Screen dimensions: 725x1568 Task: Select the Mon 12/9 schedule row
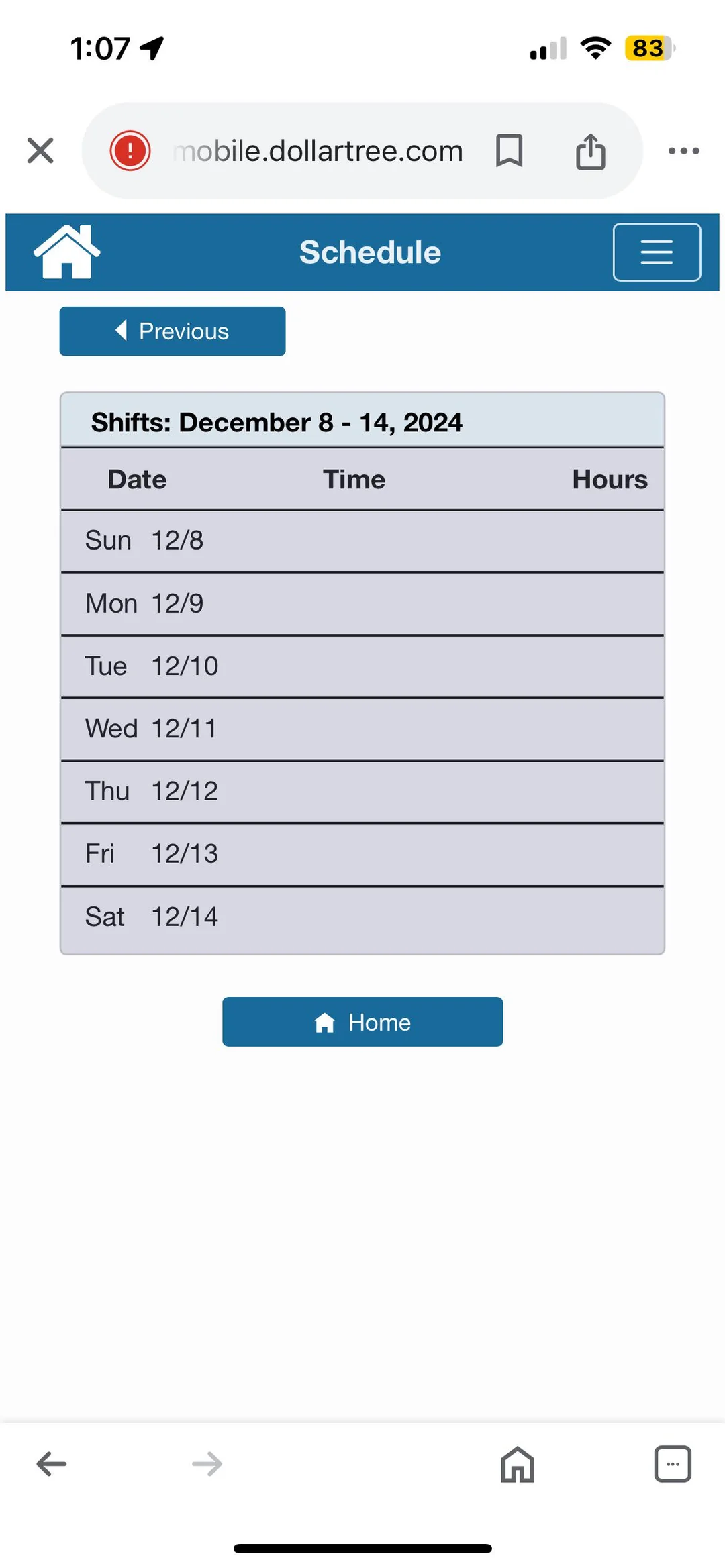coord(362,603)
